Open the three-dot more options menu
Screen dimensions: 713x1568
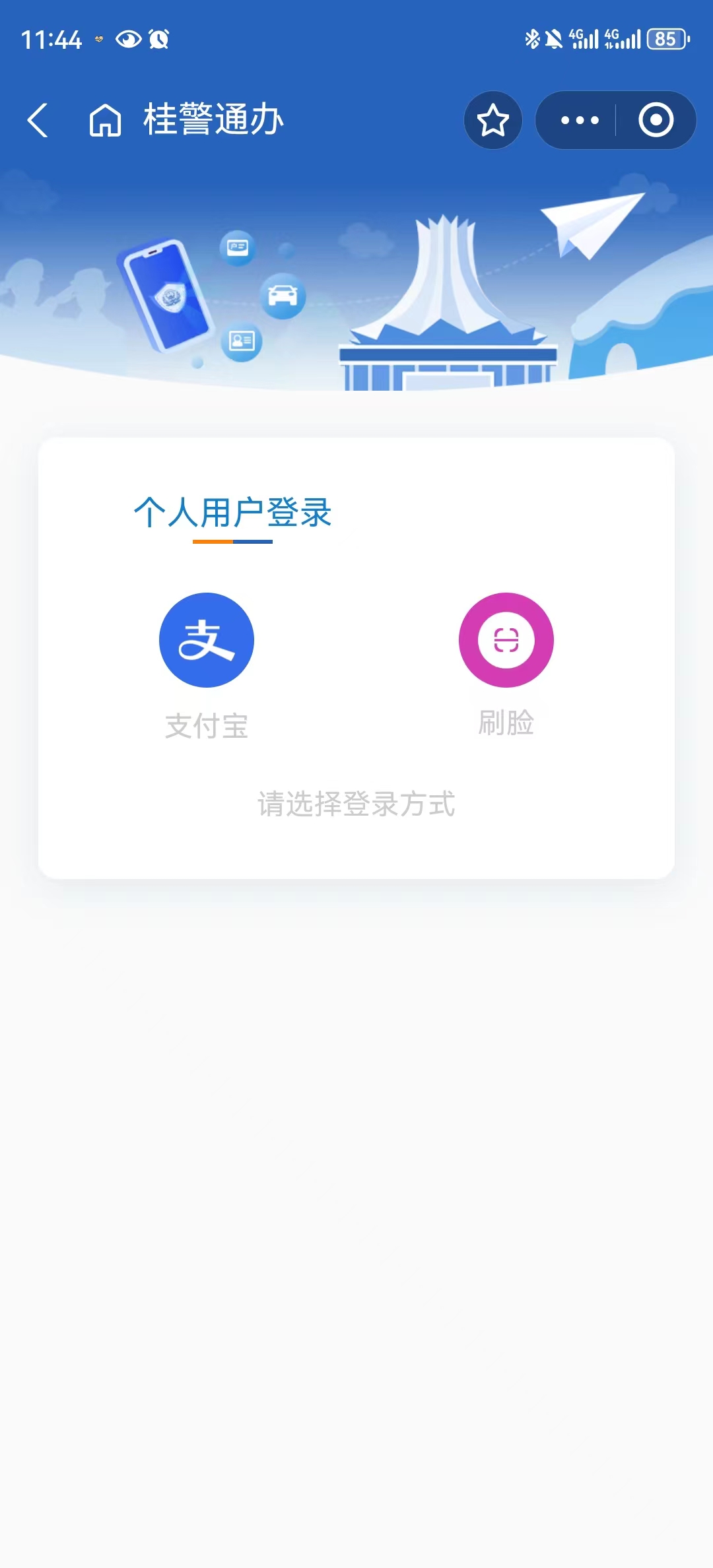coord(580,120)
